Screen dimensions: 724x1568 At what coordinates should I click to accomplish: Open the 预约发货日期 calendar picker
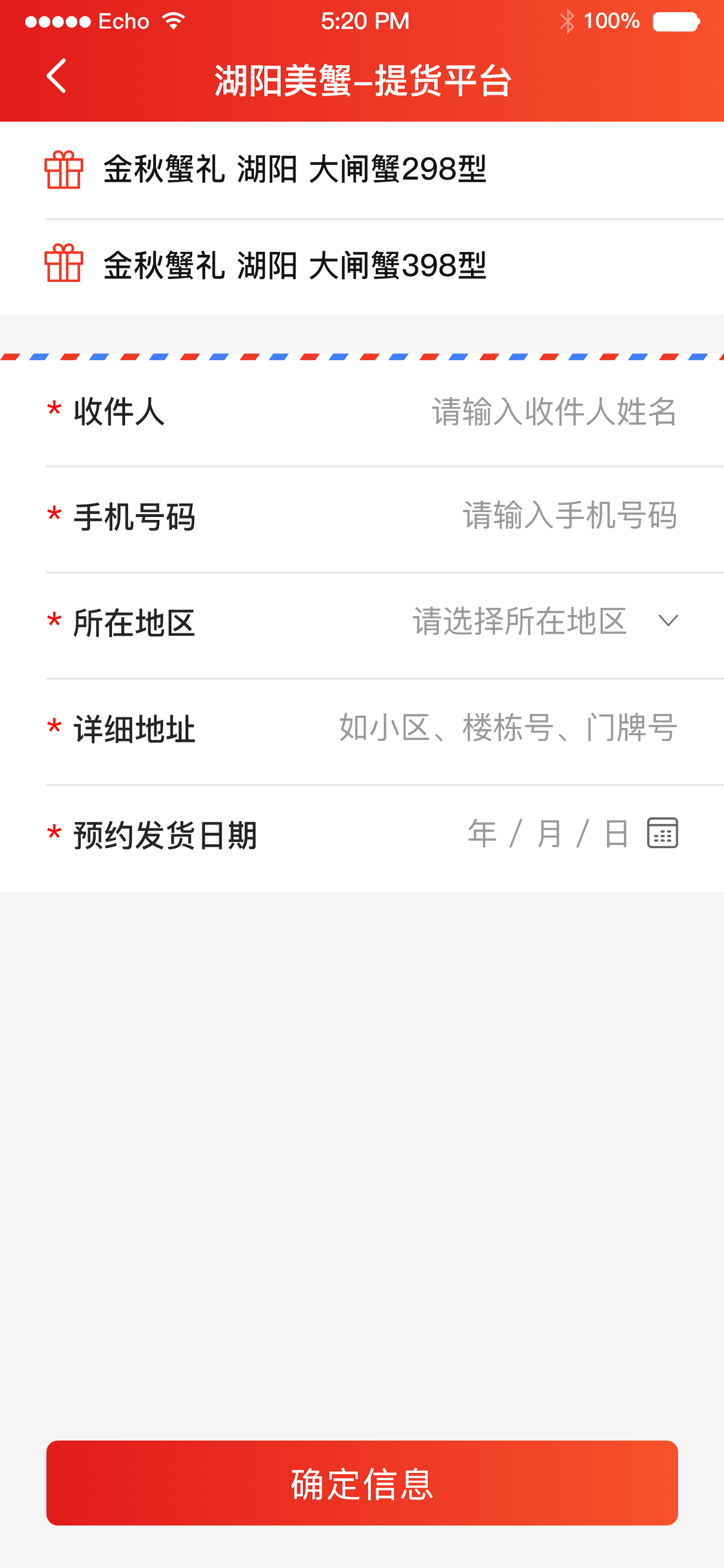click(662, 833)
